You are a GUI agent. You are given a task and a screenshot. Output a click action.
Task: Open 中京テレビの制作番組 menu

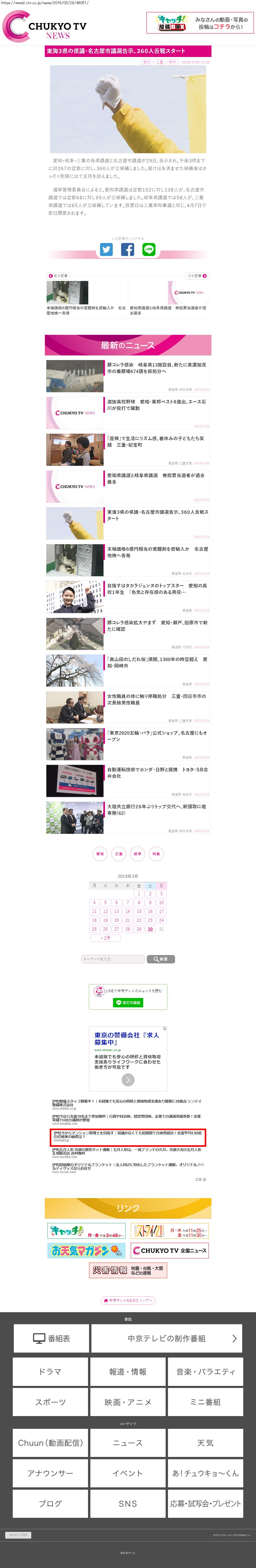[166, 1339]
